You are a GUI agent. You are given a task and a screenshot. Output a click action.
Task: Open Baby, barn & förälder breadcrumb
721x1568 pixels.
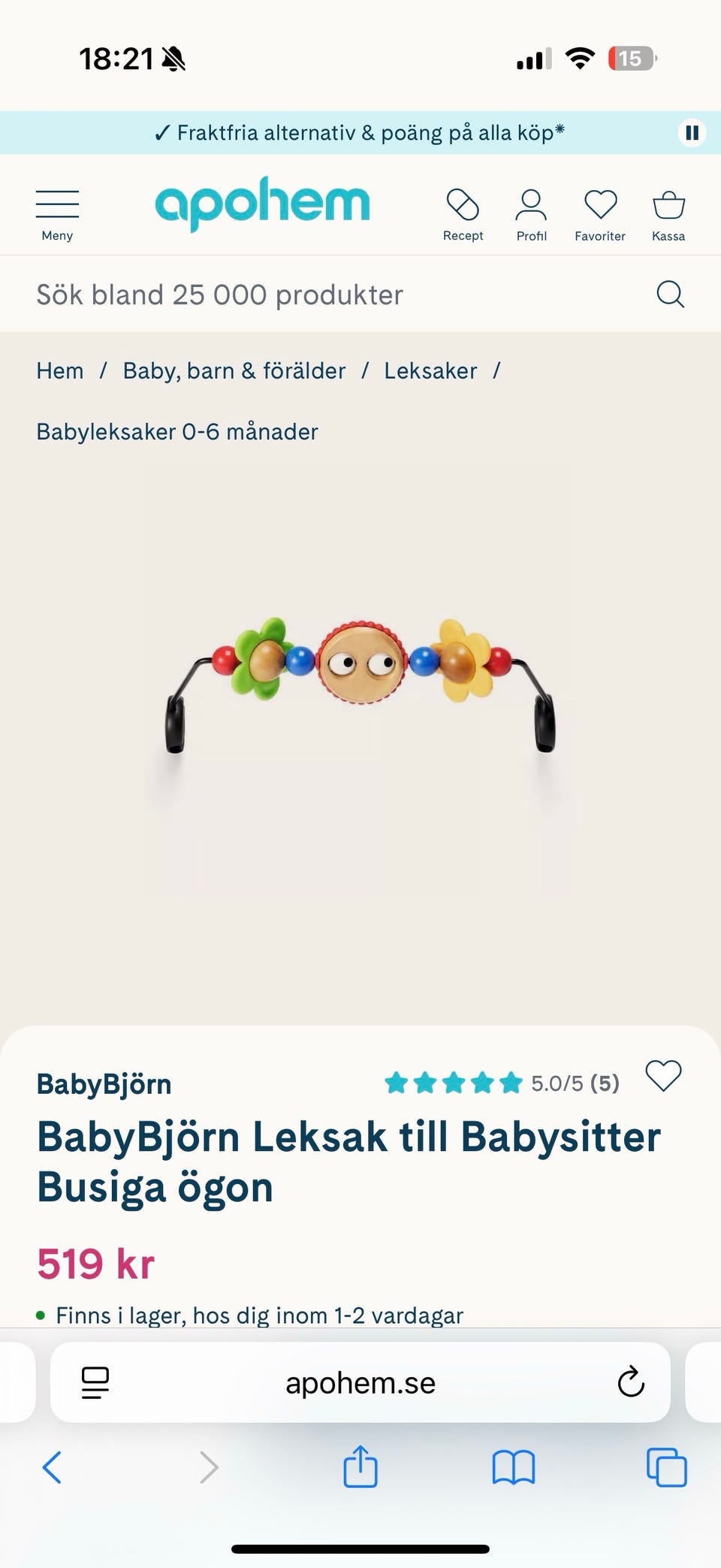[x=234, y=370]
